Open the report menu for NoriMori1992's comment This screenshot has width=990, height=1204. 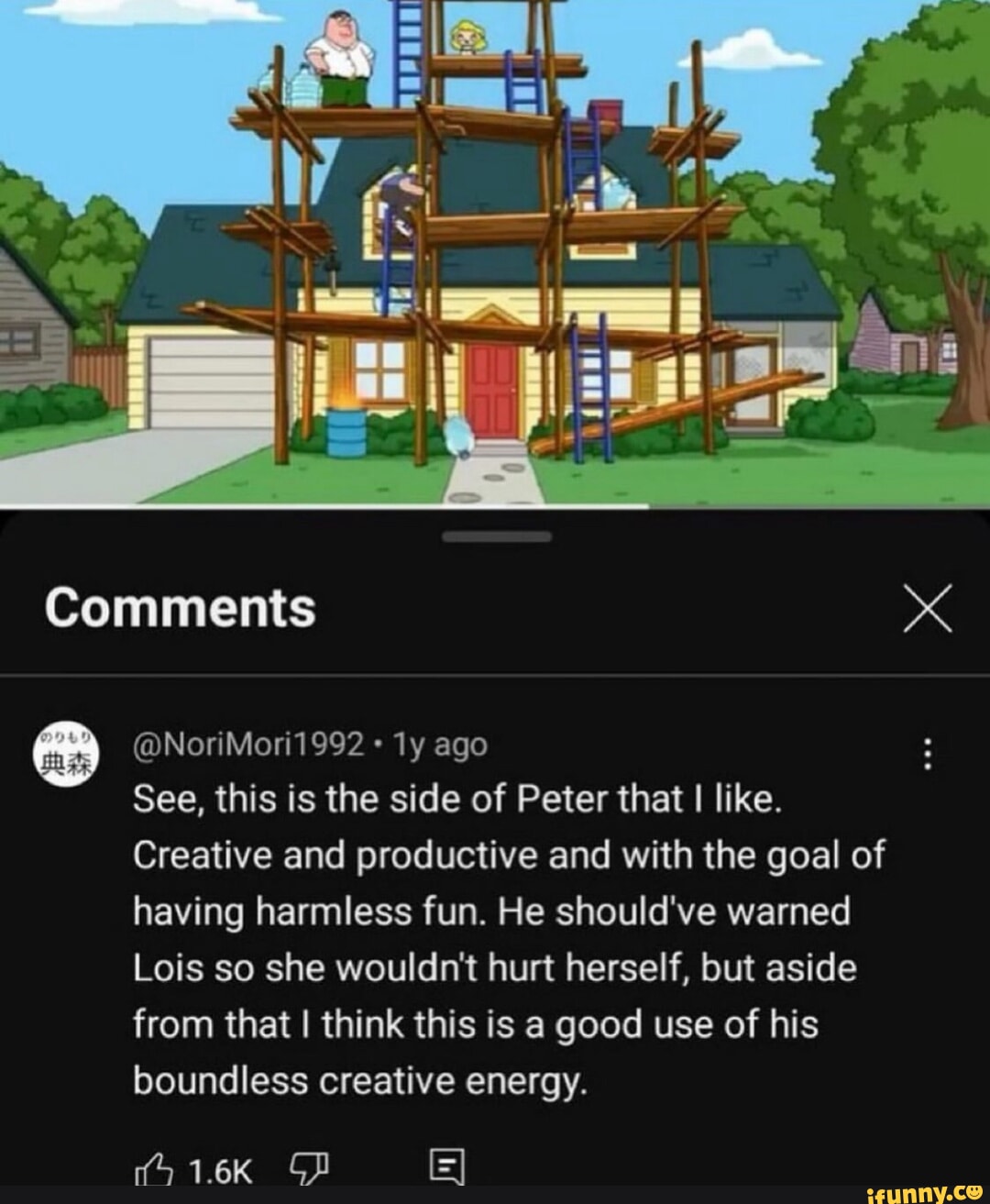click(x=929, y=753)
